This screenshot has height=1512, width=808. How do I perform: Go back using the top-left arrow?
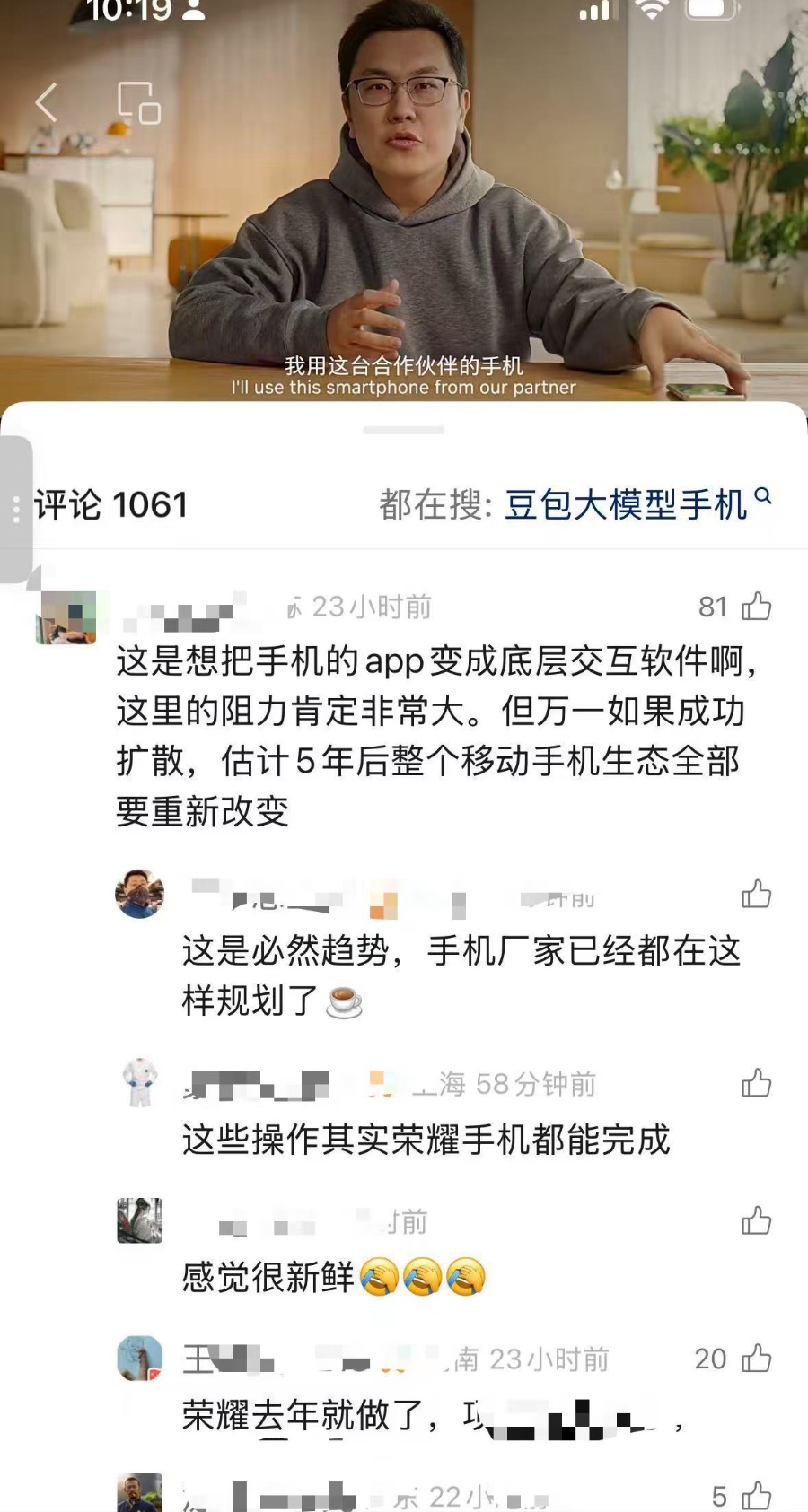[x=47, y=102]
